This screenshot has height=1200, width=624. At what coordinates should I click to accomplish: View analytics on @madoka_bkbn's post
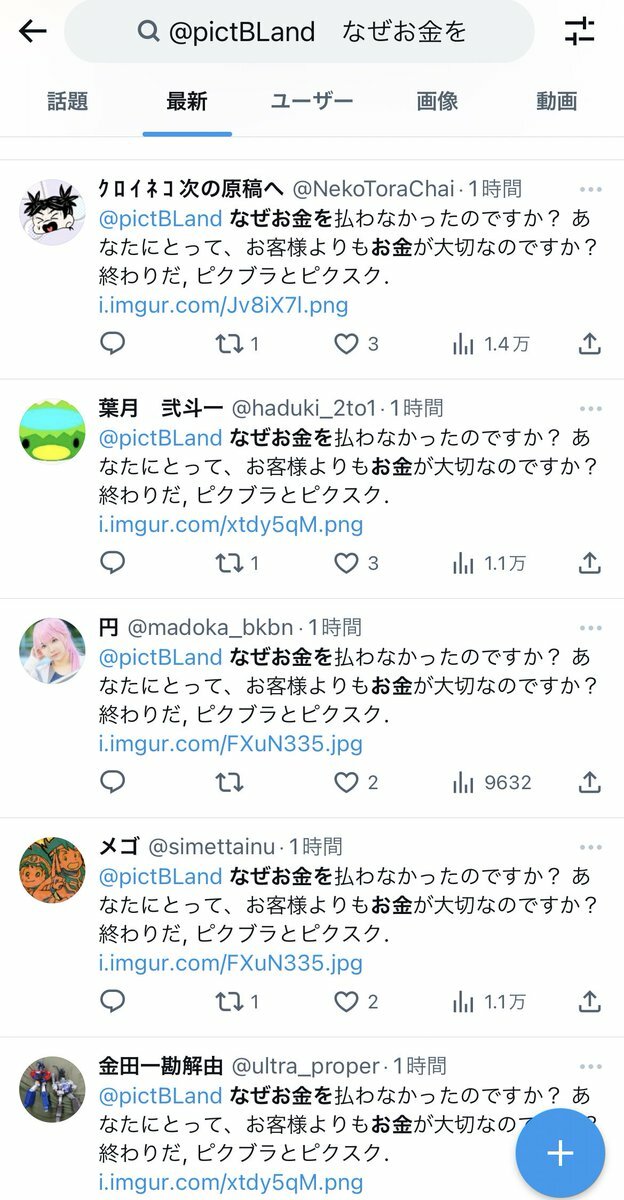463,782
